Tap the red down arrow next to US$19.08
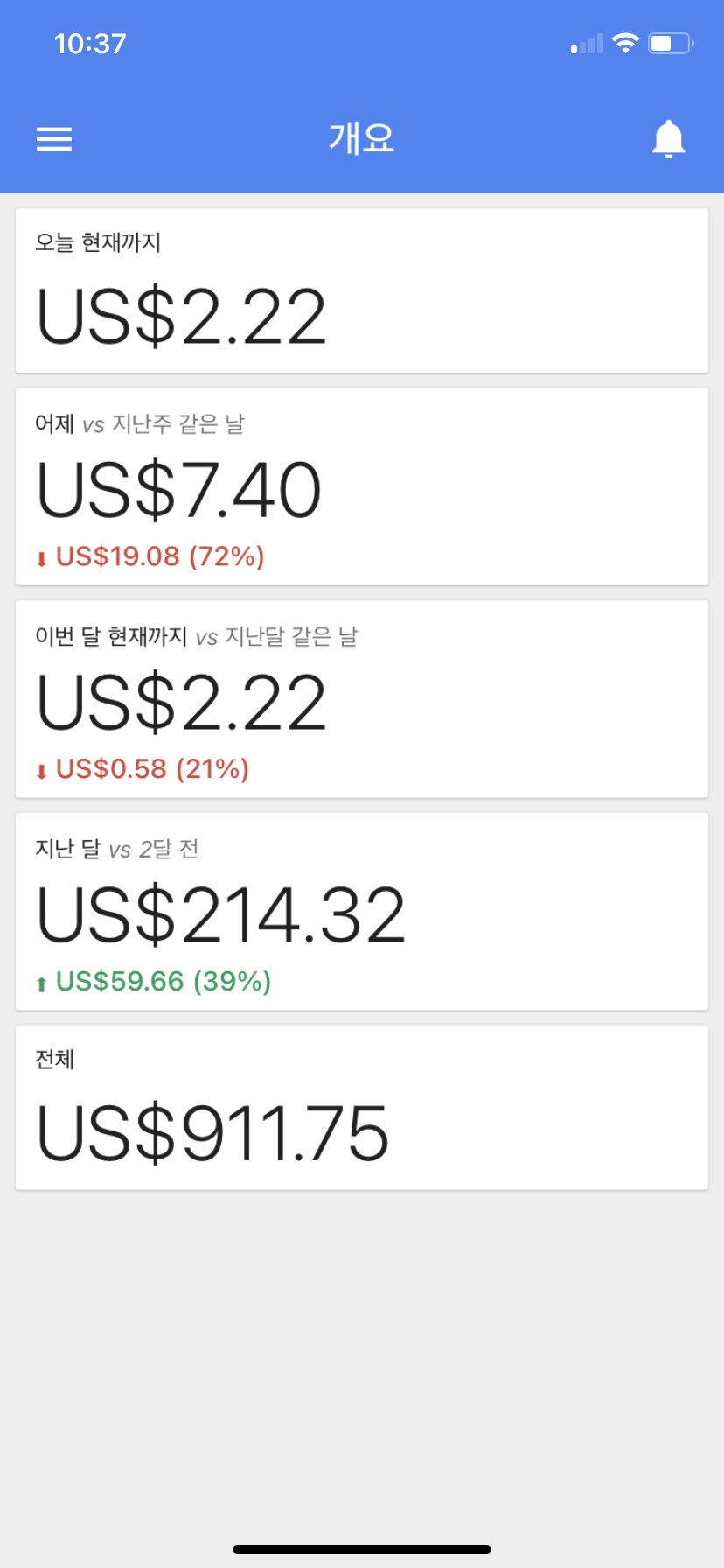 pyautogui.click(x=40, y=556)
